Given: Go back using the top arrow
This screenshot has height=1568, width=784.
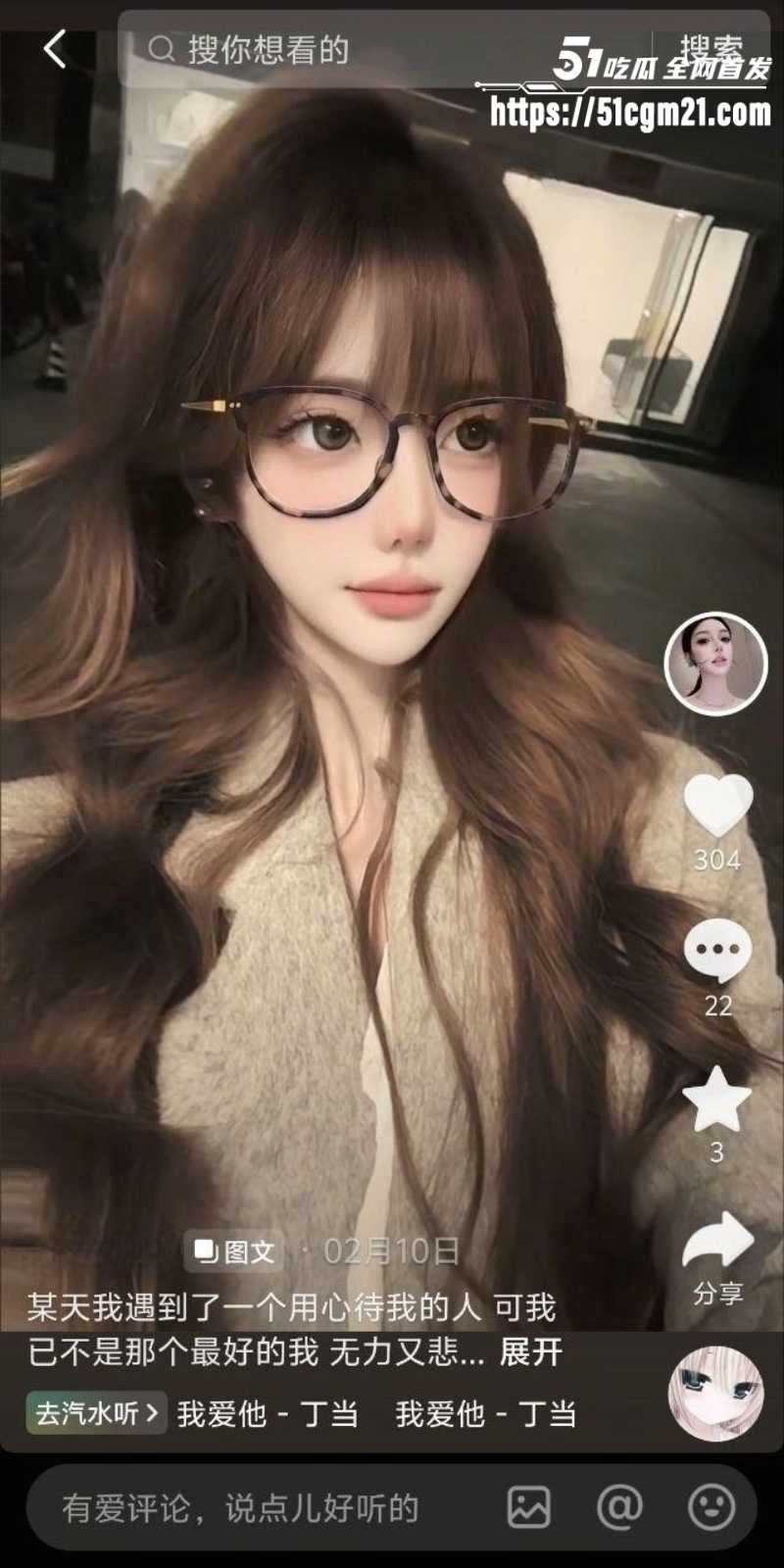Looking at the screenshot, I should pyautogui.click(x=55, y=49).
